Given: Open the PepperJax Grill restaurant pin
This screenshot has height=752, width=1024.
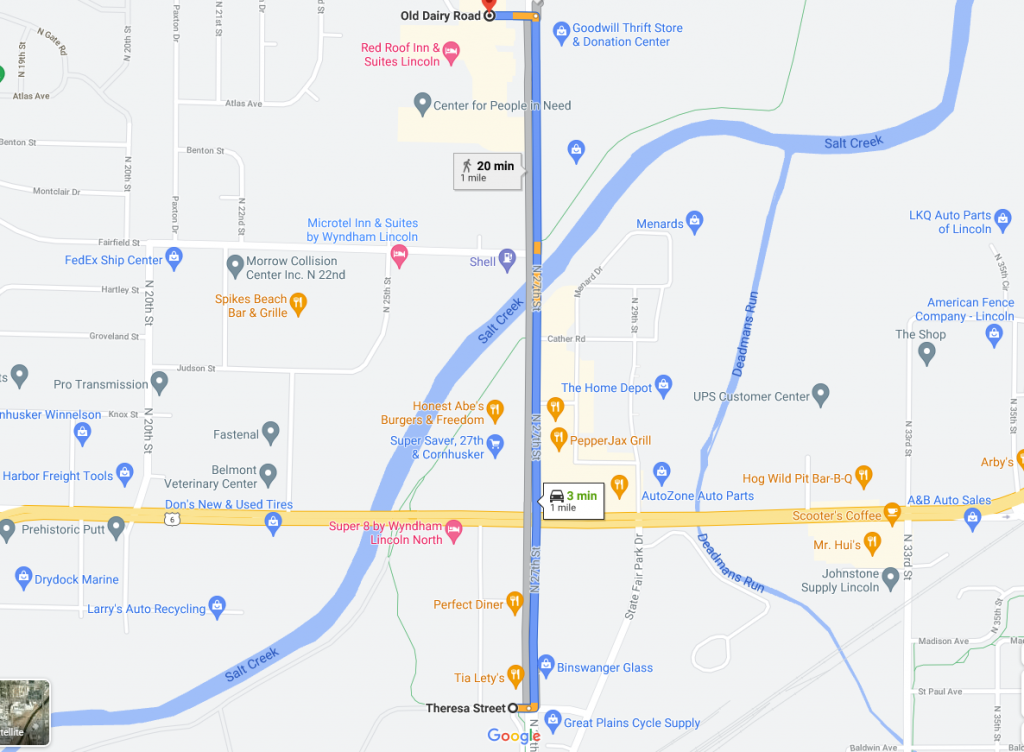Looking at the screenshot, I should pos(559,439).
